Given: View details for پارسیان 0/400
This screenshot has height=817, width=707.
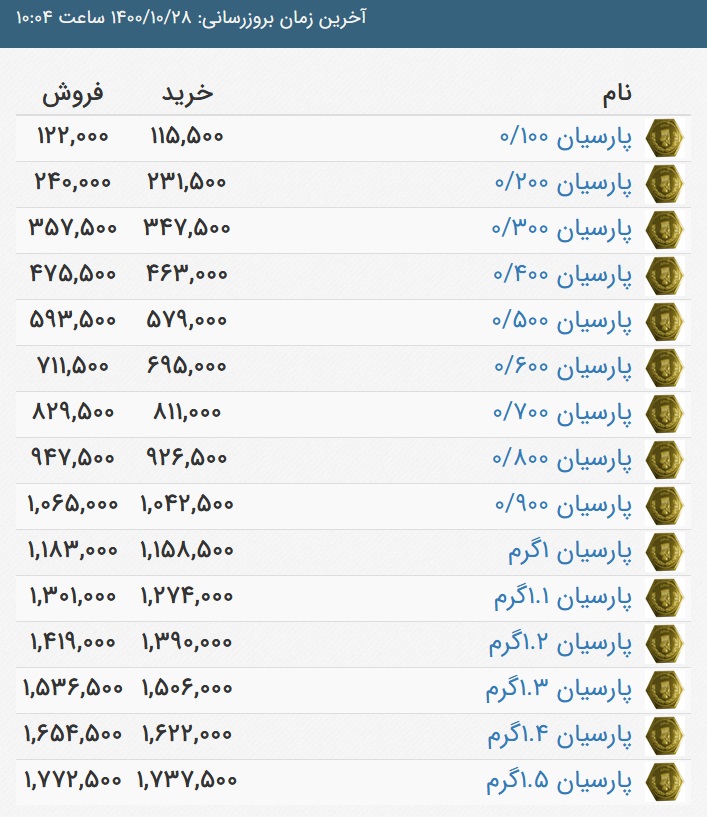Looking at the screenshot, I should pyautogui.click(x=565, y=276).
